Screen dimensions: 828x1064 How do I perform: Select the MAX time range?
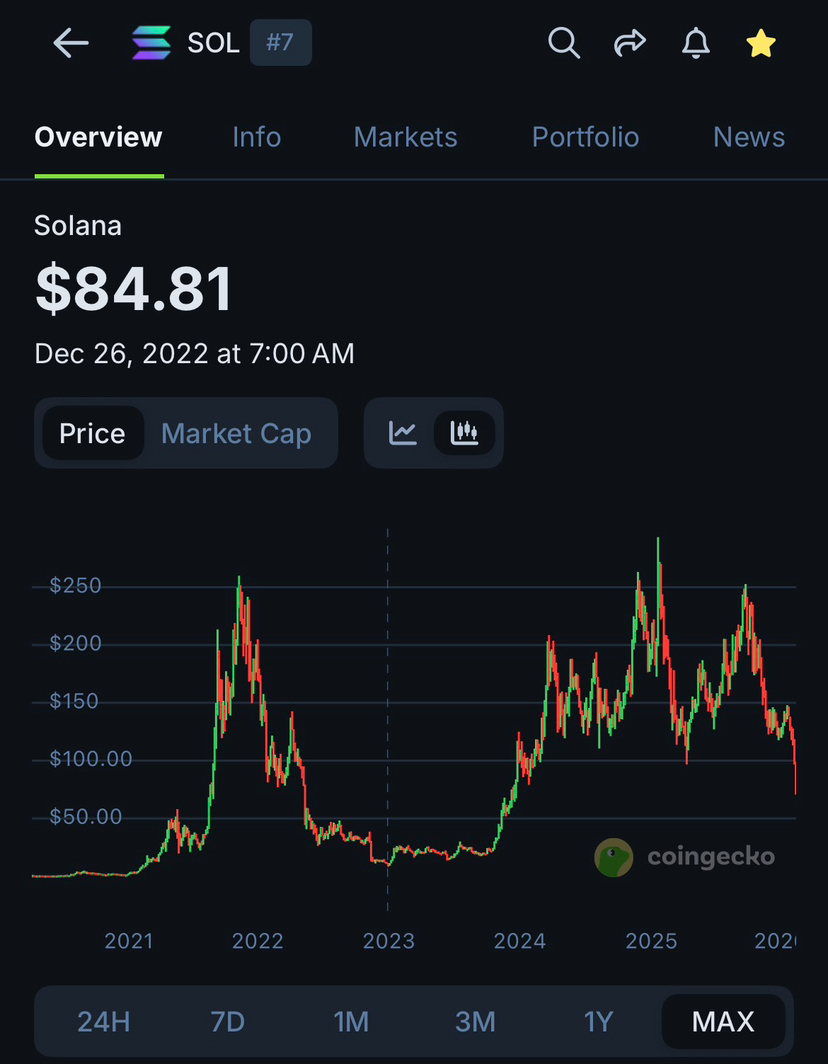tap(723, 1022)
